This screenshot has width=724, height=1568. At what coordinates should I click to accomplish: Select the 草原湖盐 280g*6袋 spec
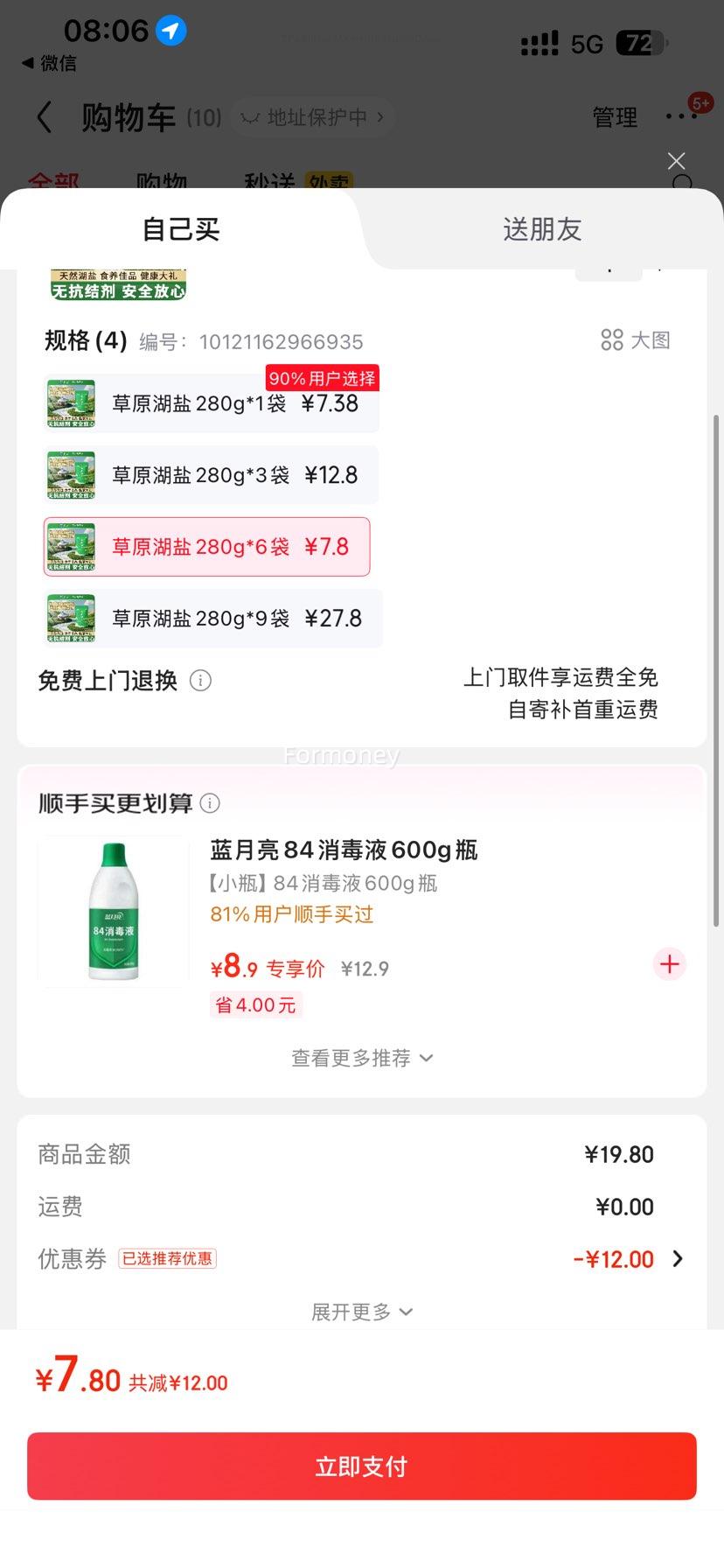point(207,547)
